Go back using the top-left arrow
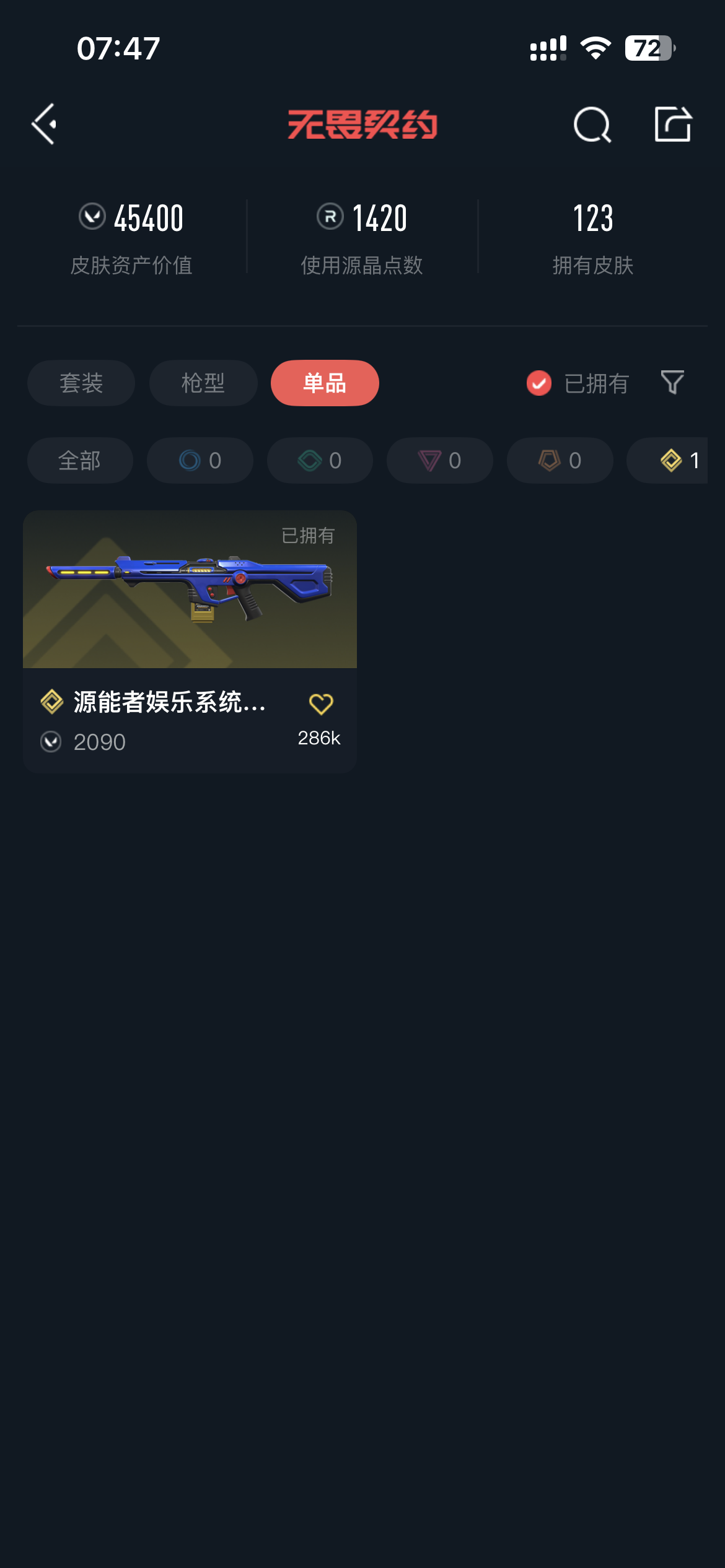 pyautogui.click(x=44, y=124)
